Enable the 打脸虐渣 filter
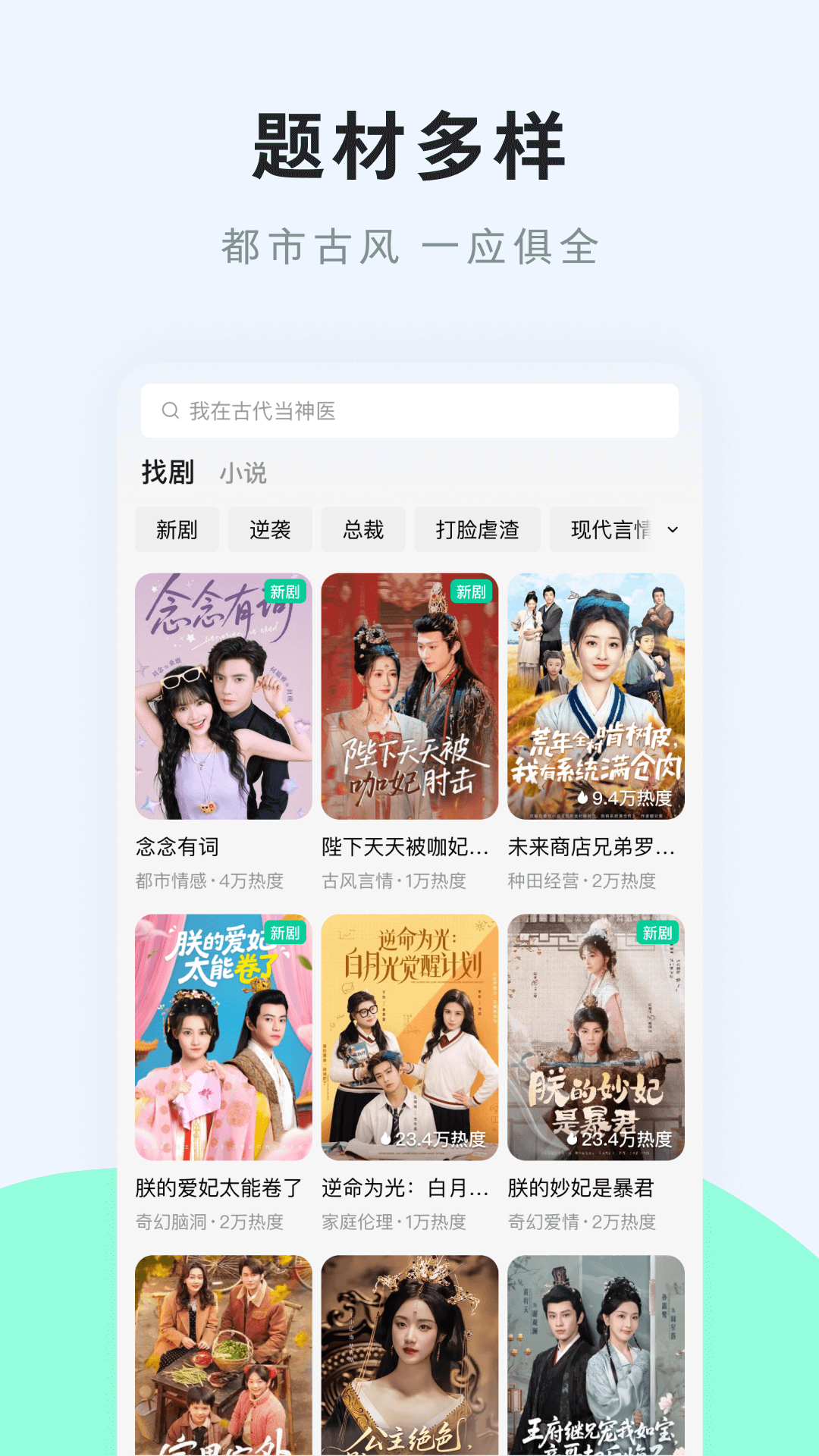Viewport: 819px width, 1456px height. point(477,530)
